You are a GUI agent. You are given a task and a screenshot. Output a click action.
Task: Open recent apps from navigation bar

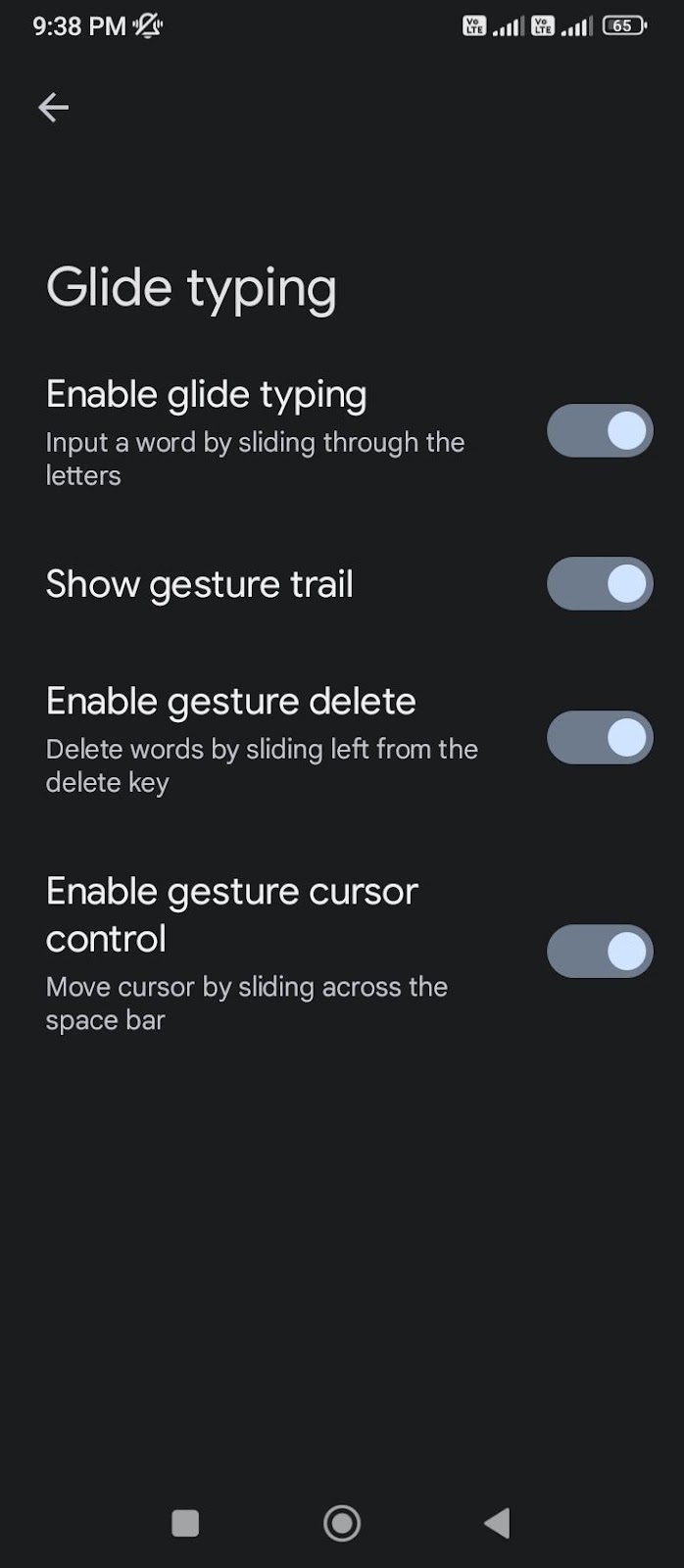[185, 1523]
